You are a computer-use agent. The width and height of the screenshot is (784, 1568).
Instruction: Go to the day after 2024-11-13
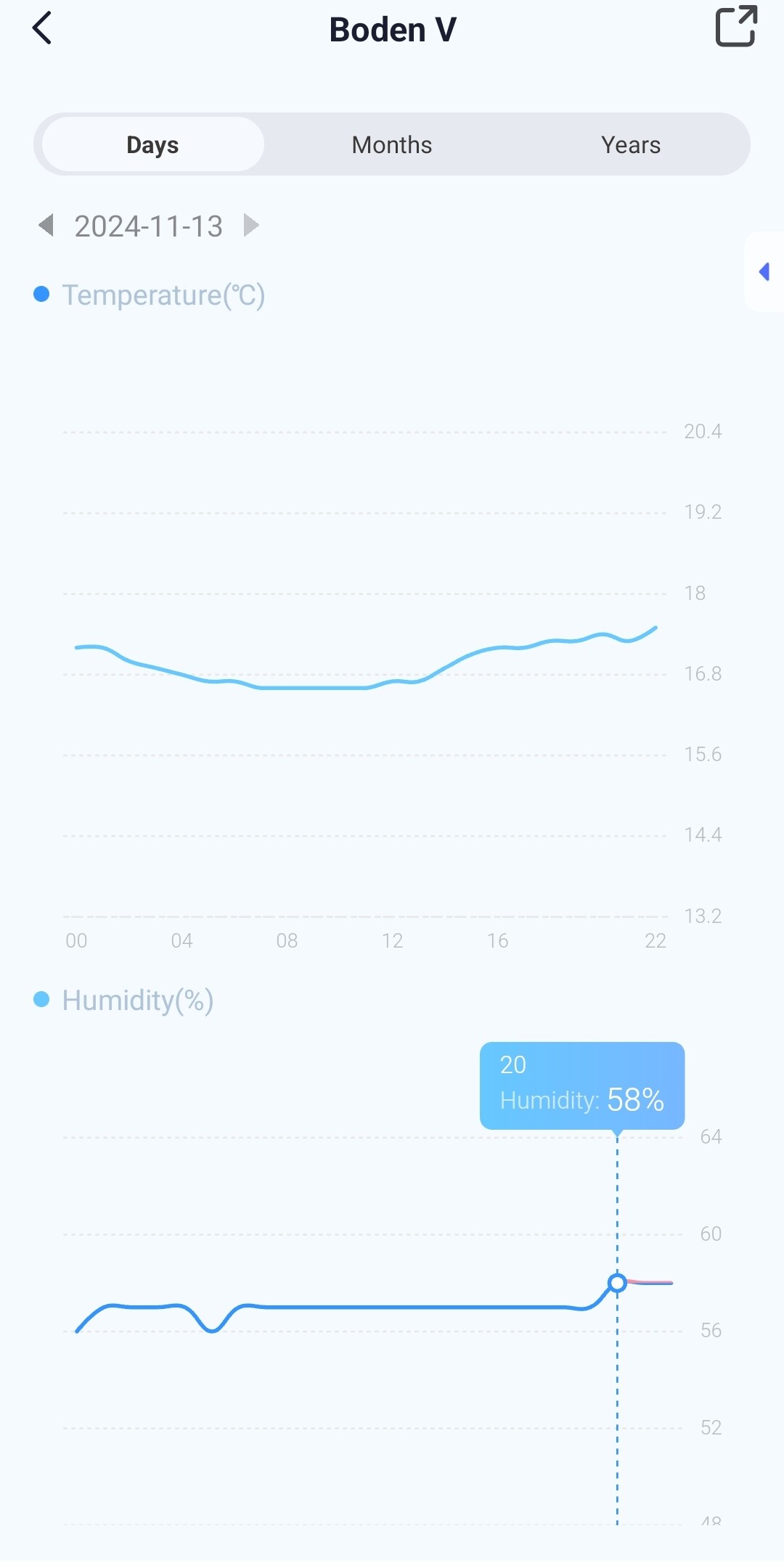tap(251, 225)
